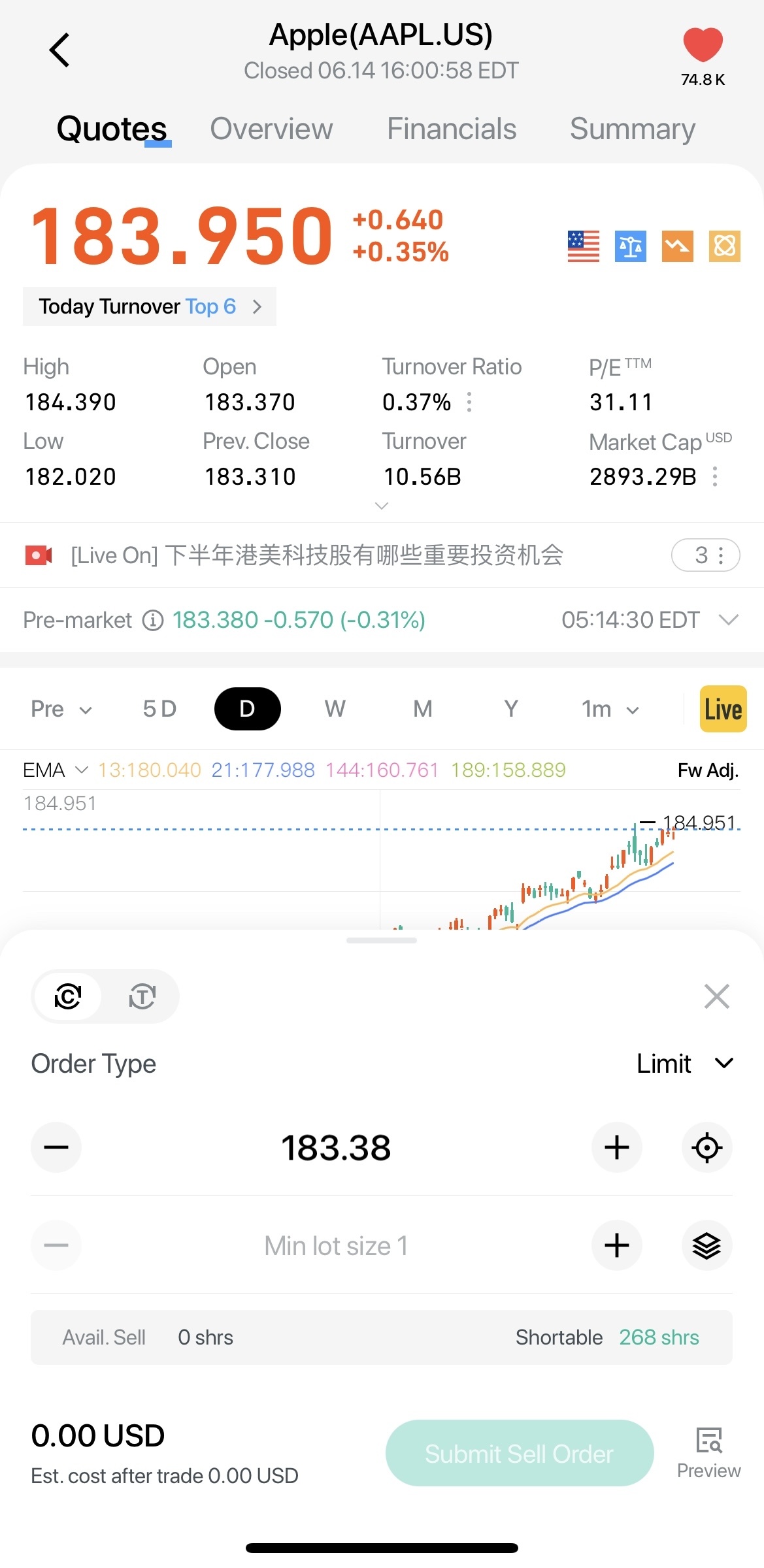Switch chart to weekly W view

coord(335,709)
